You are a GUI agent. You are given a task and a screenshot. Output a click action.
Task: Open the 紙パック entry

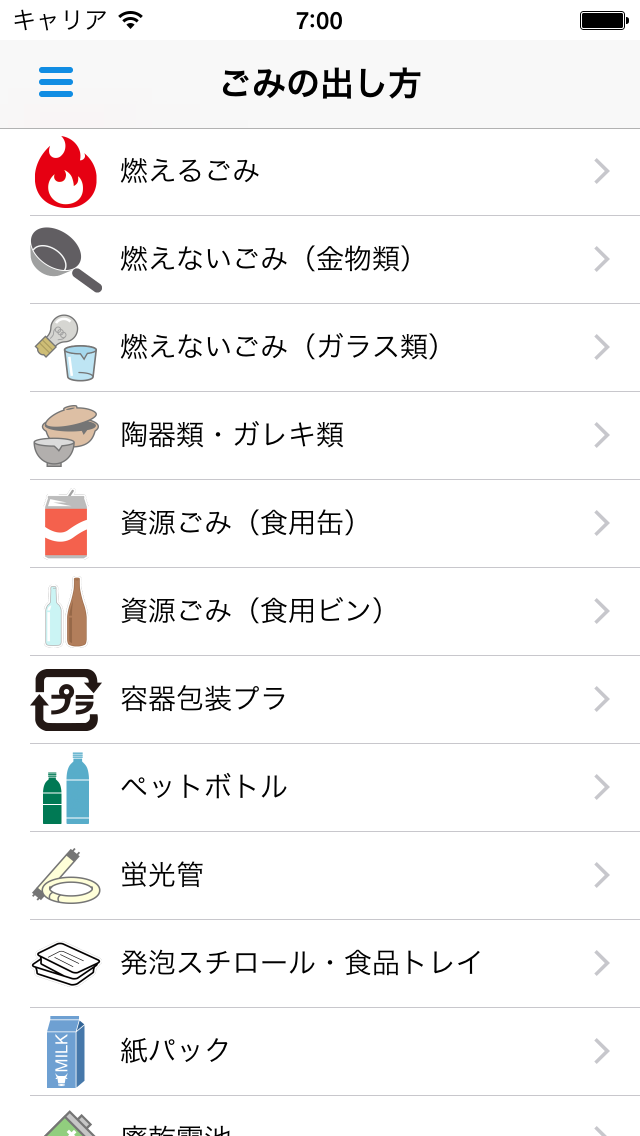[x=320, y=1052]
